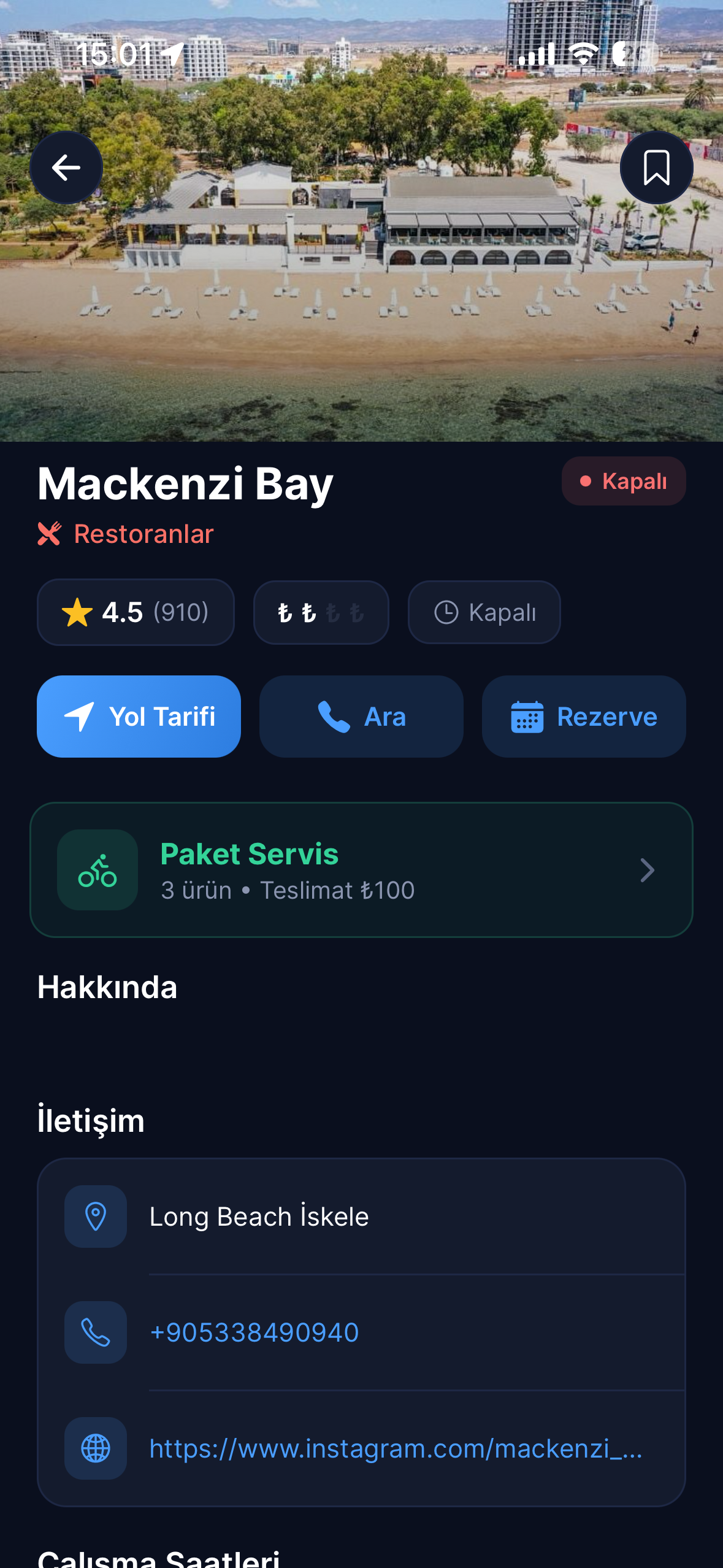Screen dimensions: 723x1568
Task: Select the Restoranlar category label
Action: [x=142, y=534]
